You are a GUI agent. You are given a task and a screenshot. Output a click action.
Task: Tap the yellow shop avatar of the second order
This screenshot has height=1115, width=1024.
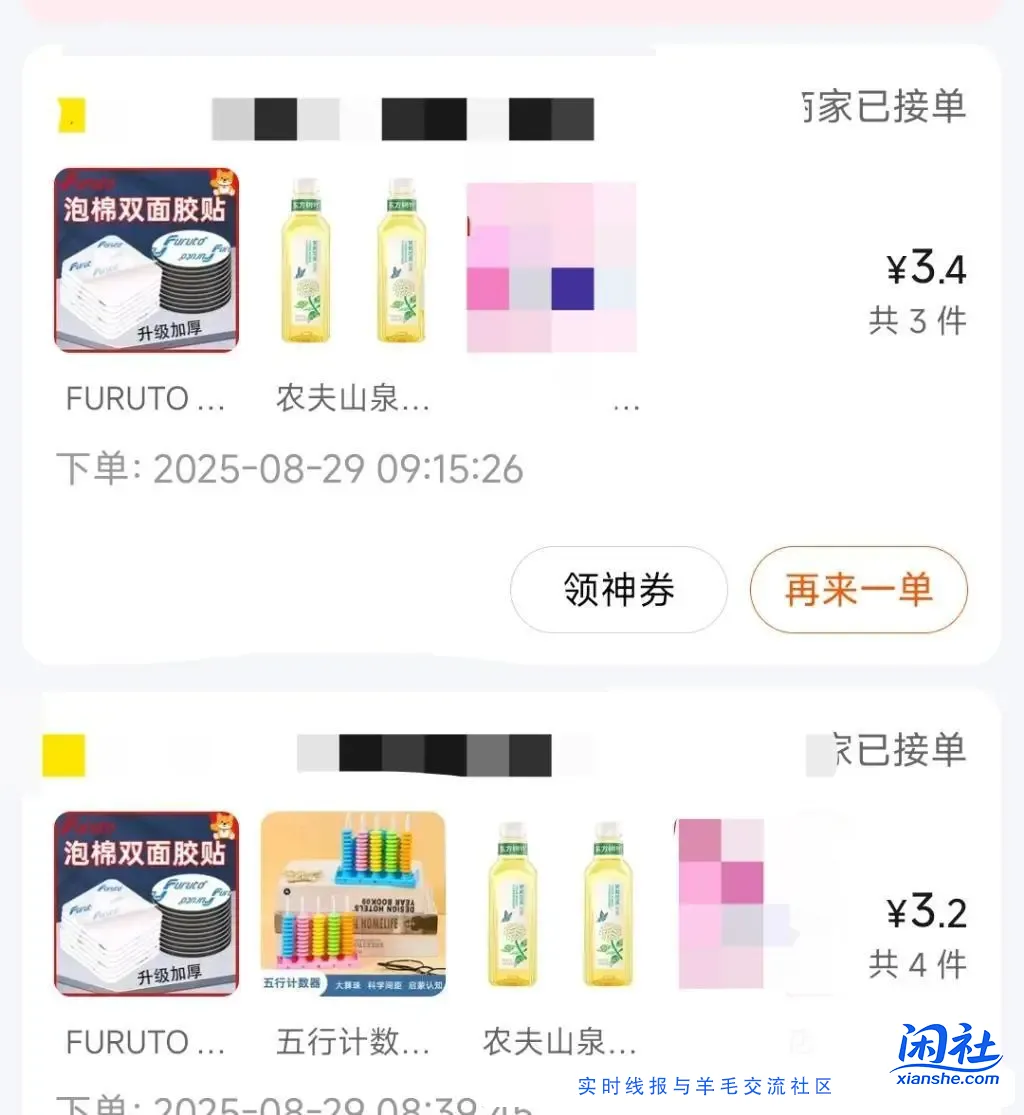click(63, 755)
